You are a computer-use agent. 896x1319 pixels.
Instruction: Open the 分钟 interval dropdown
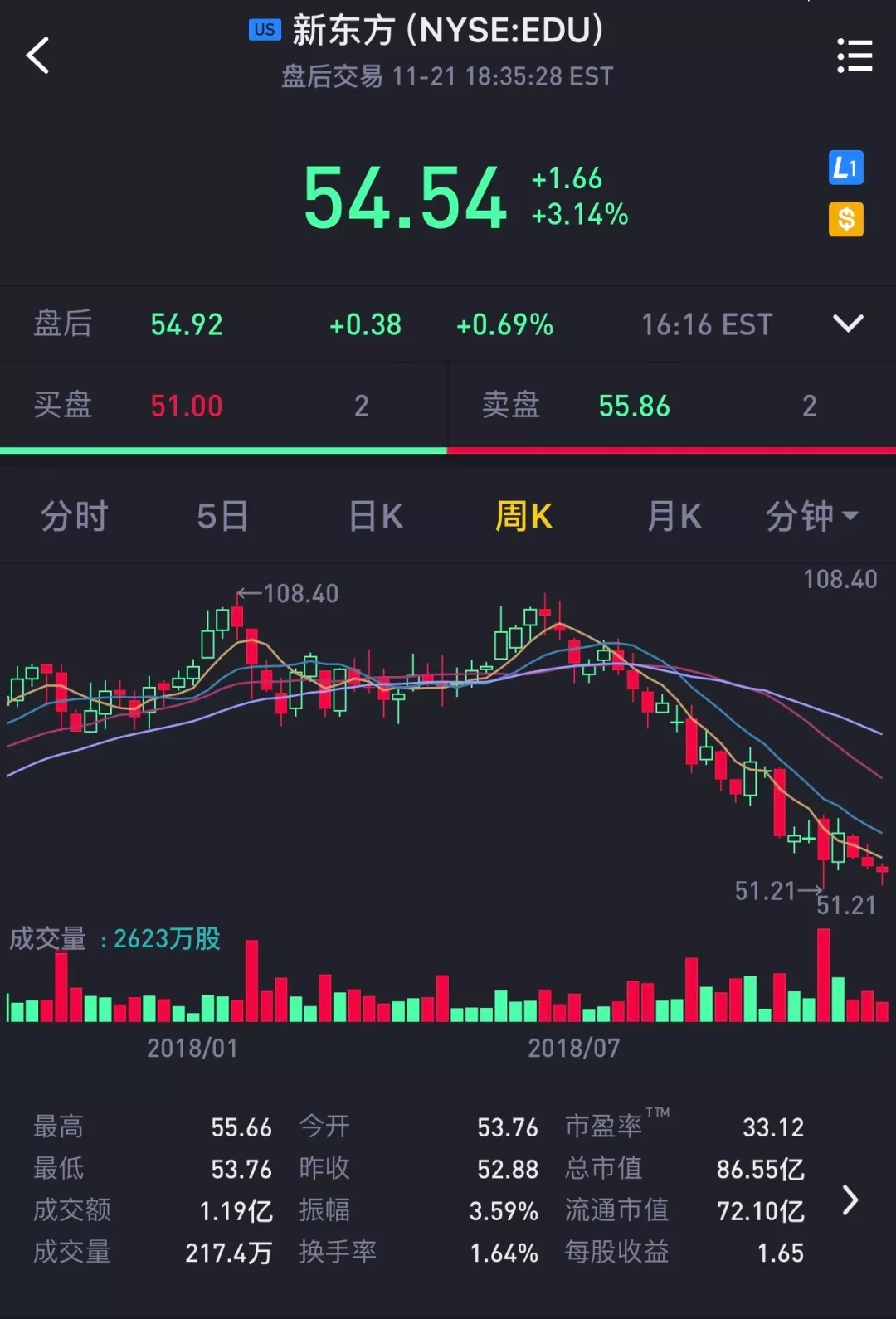(x=811, y=516)
